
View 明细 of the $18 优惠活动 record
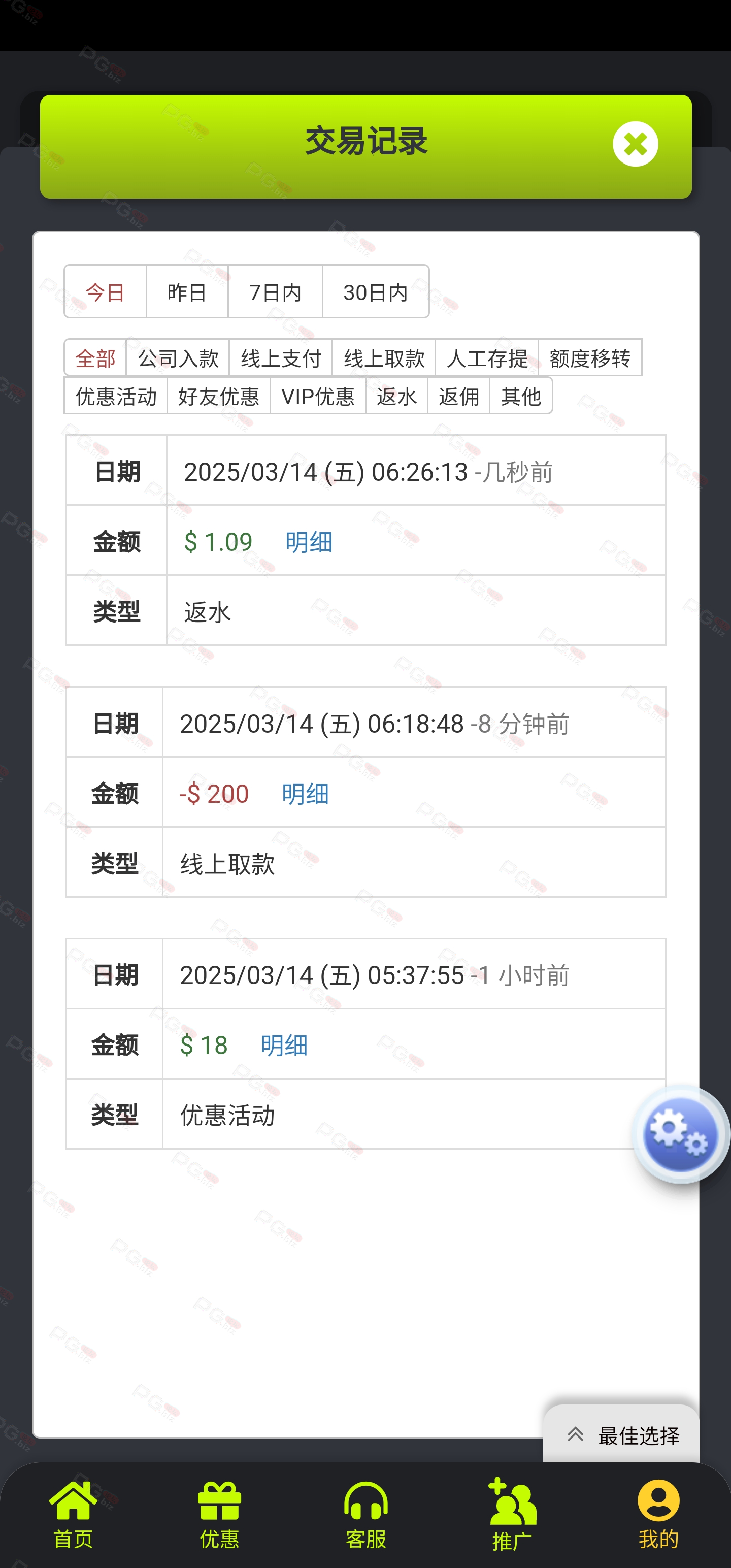[x=284, y=1044]
